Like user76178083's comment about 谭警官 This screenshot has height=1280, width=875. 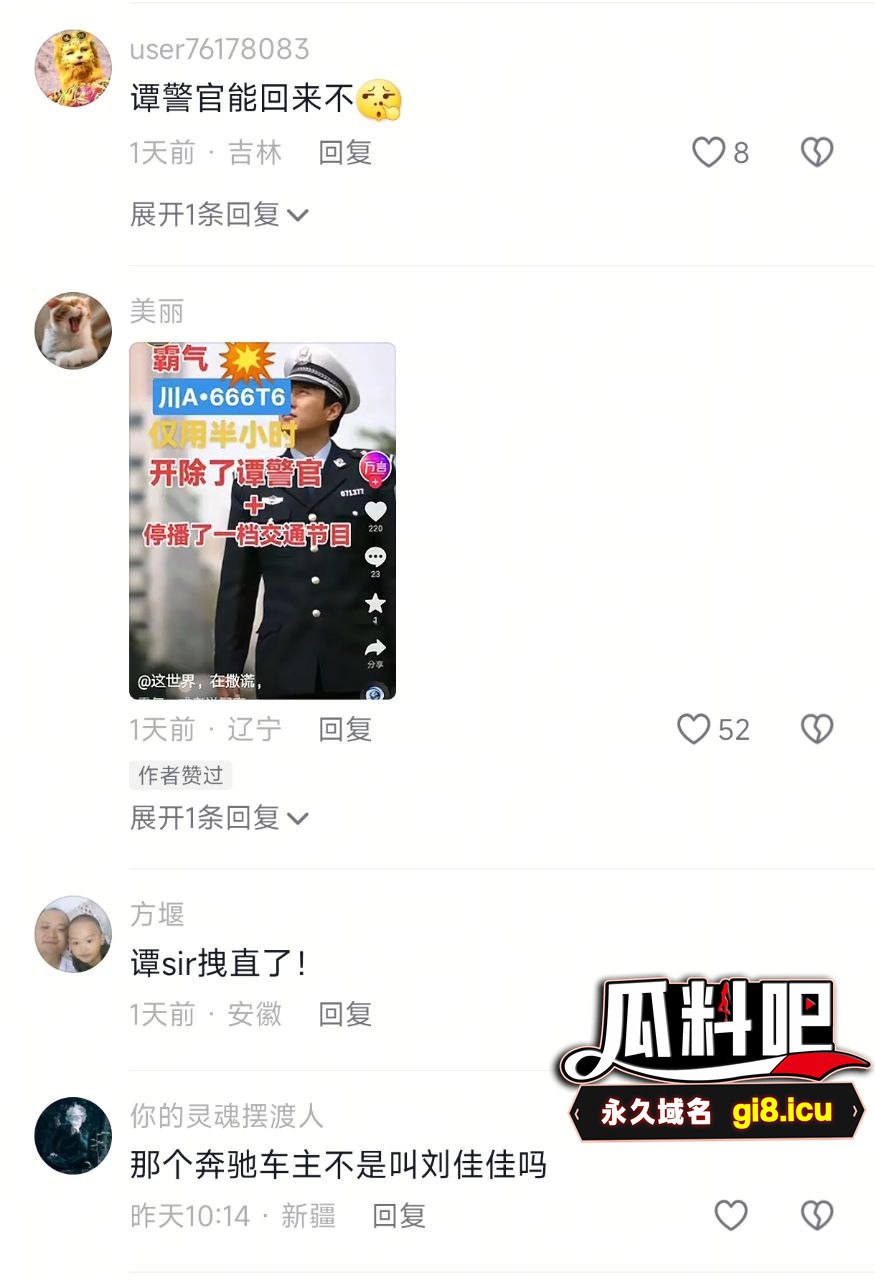click(x=709, y=153)
